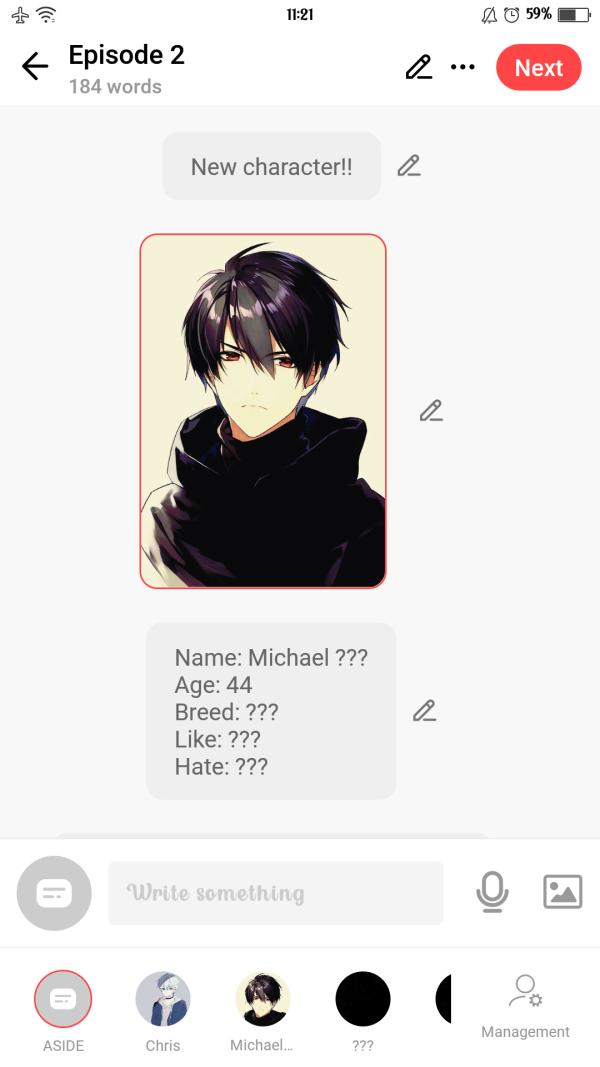Image resolution: width=600 pixels, height=1067 pixels.
Task: Select Chris as the speaker
Action: pyautogui.click(x=162, y=999)
